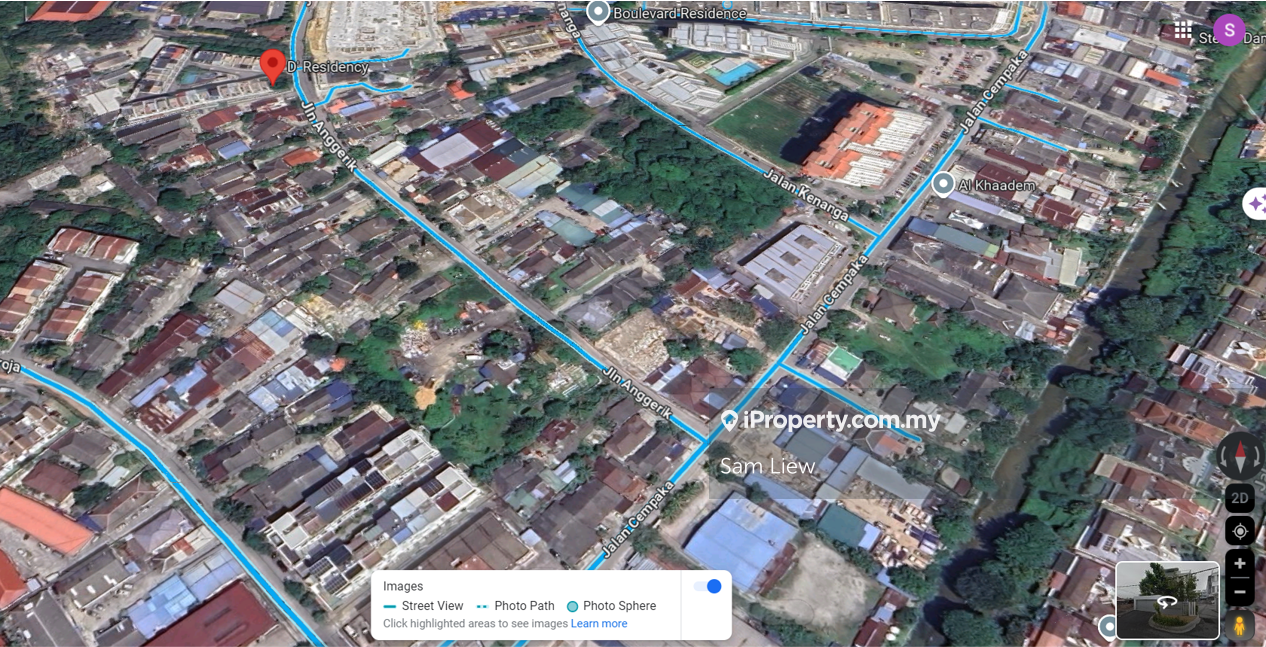
Task: Open the sparkle icon at right edge
Action: click(x=1255, y=204)
